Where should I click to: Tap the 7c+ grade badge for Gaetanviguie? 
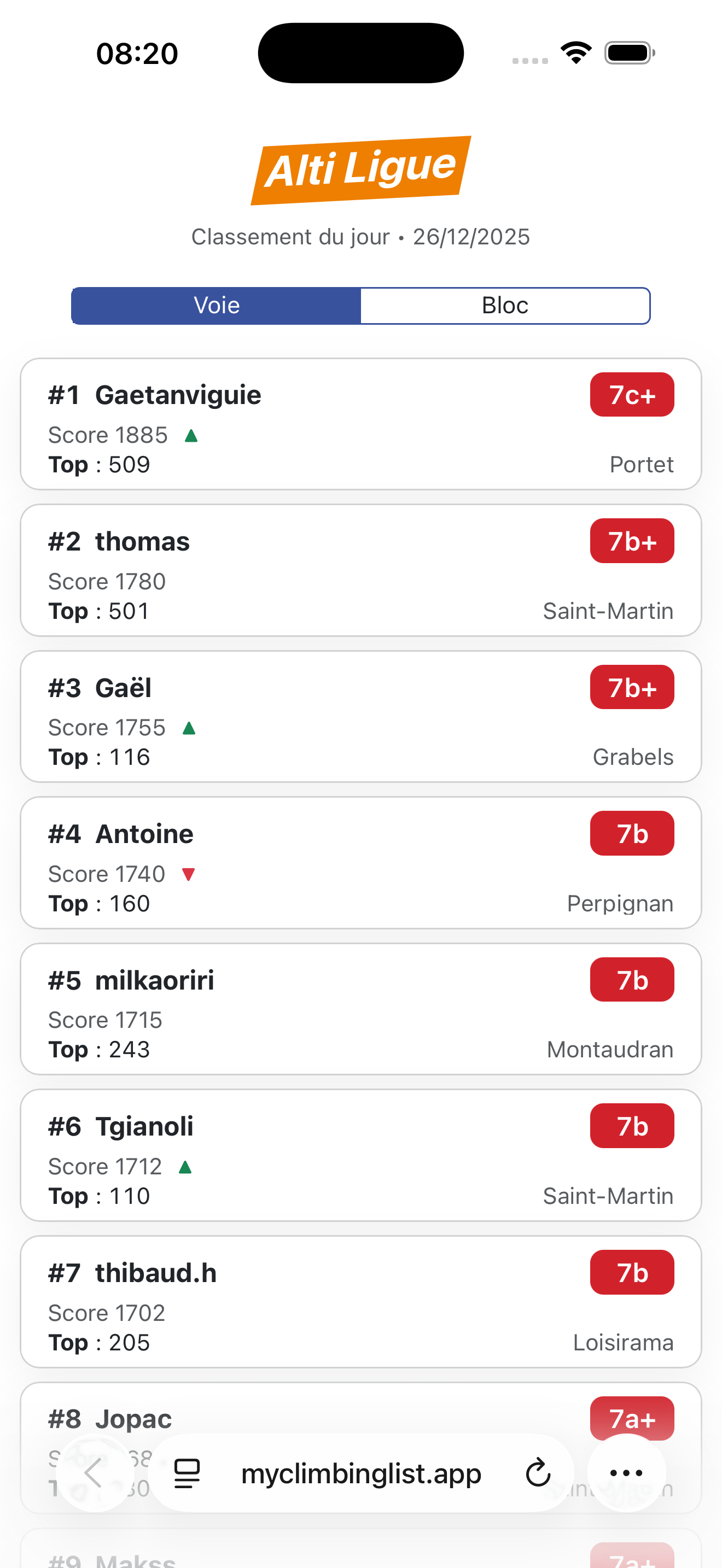(x=632, y=394)
